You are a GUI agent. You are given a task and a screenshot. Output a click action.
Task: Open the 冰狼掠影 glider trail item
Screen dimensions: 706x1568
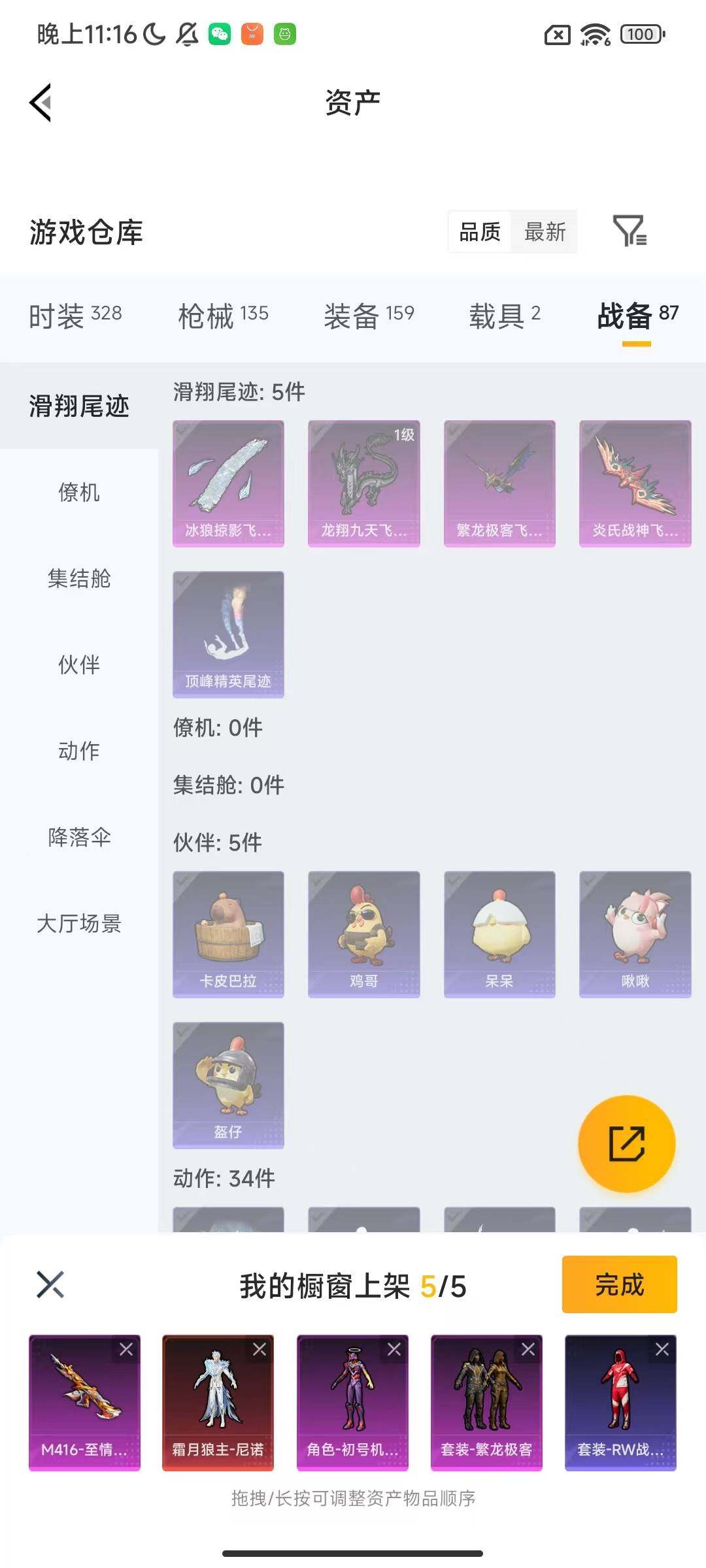click(x=228, y=482)
